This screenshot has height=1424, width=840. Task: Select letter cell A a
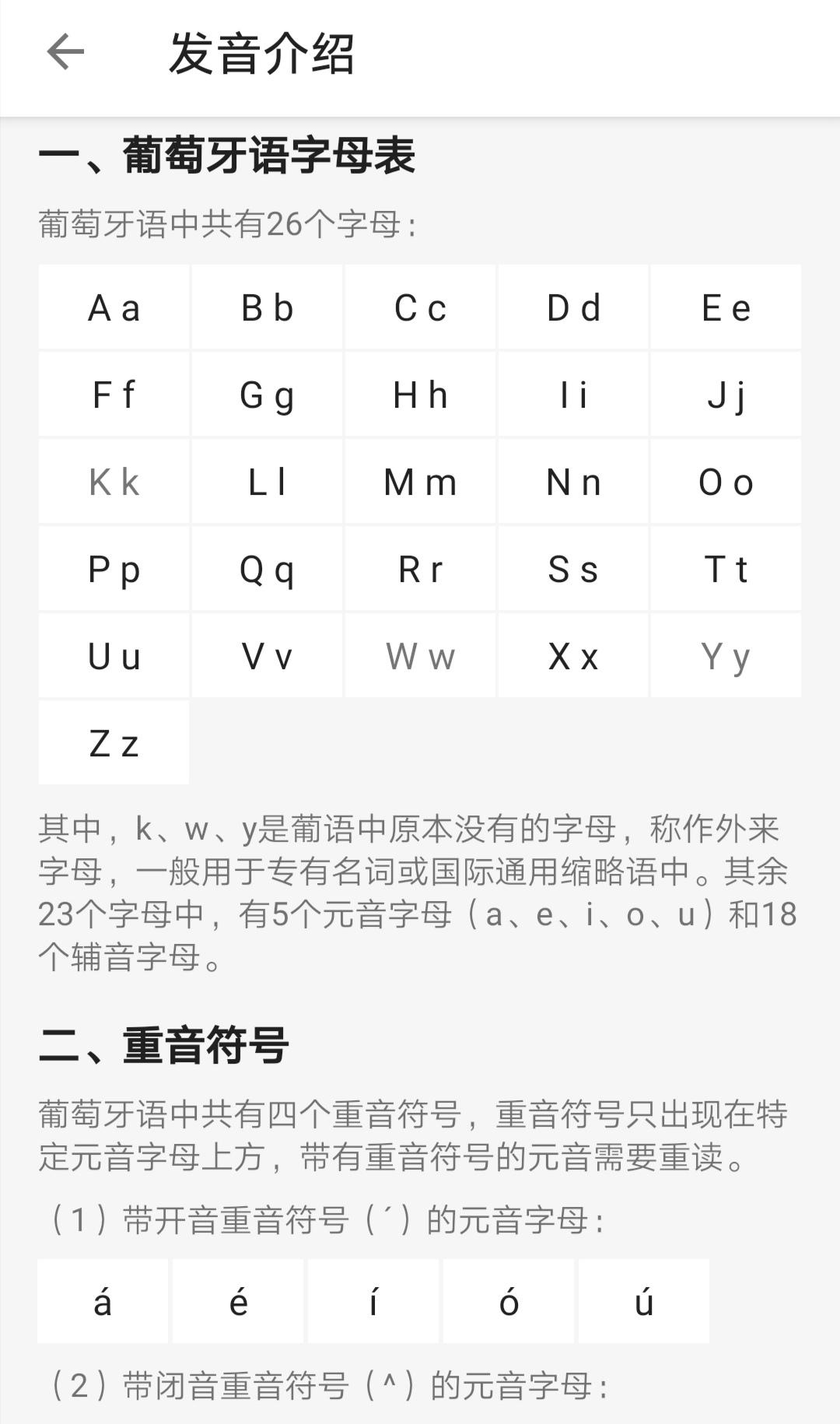tap(113, 307)
